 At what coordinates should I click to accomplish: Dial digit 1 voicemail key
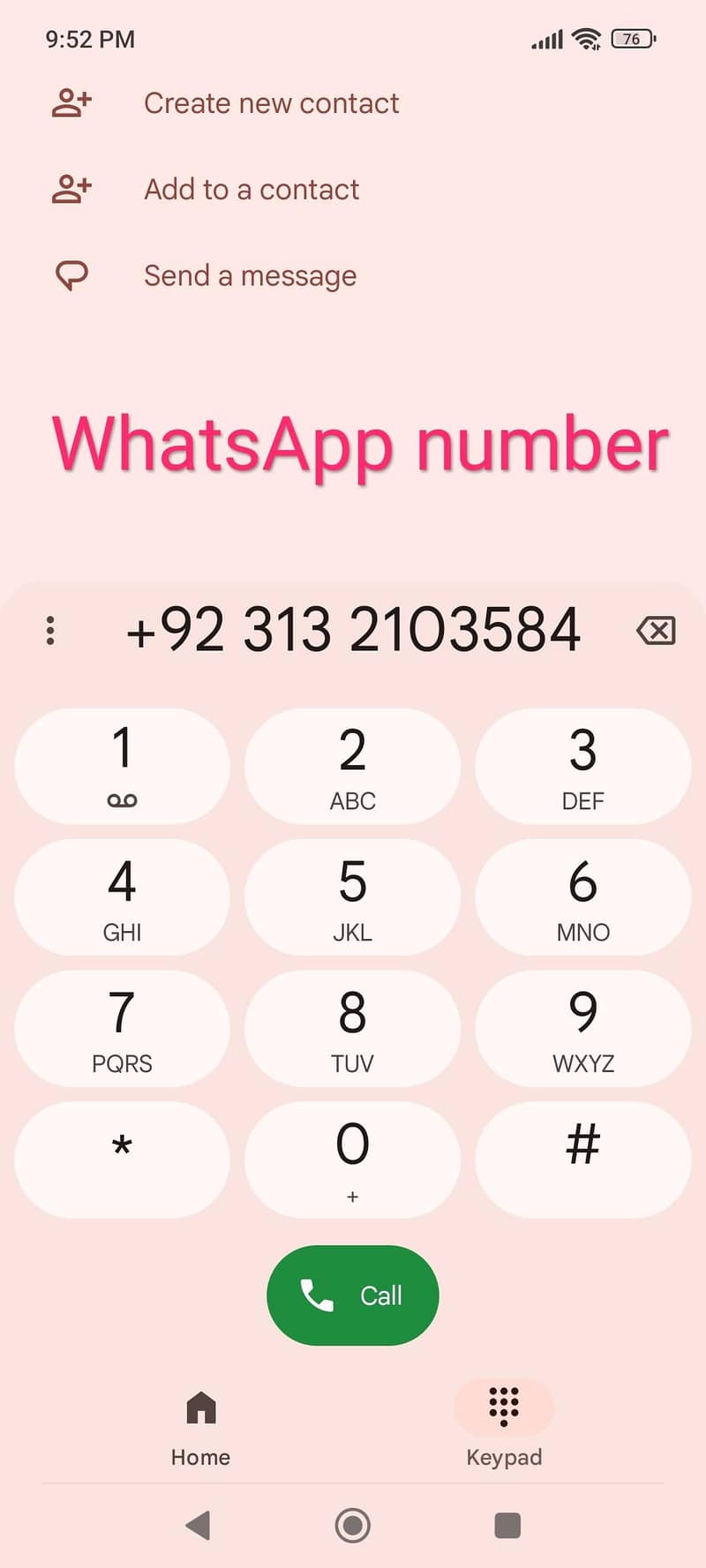[122, 766]
